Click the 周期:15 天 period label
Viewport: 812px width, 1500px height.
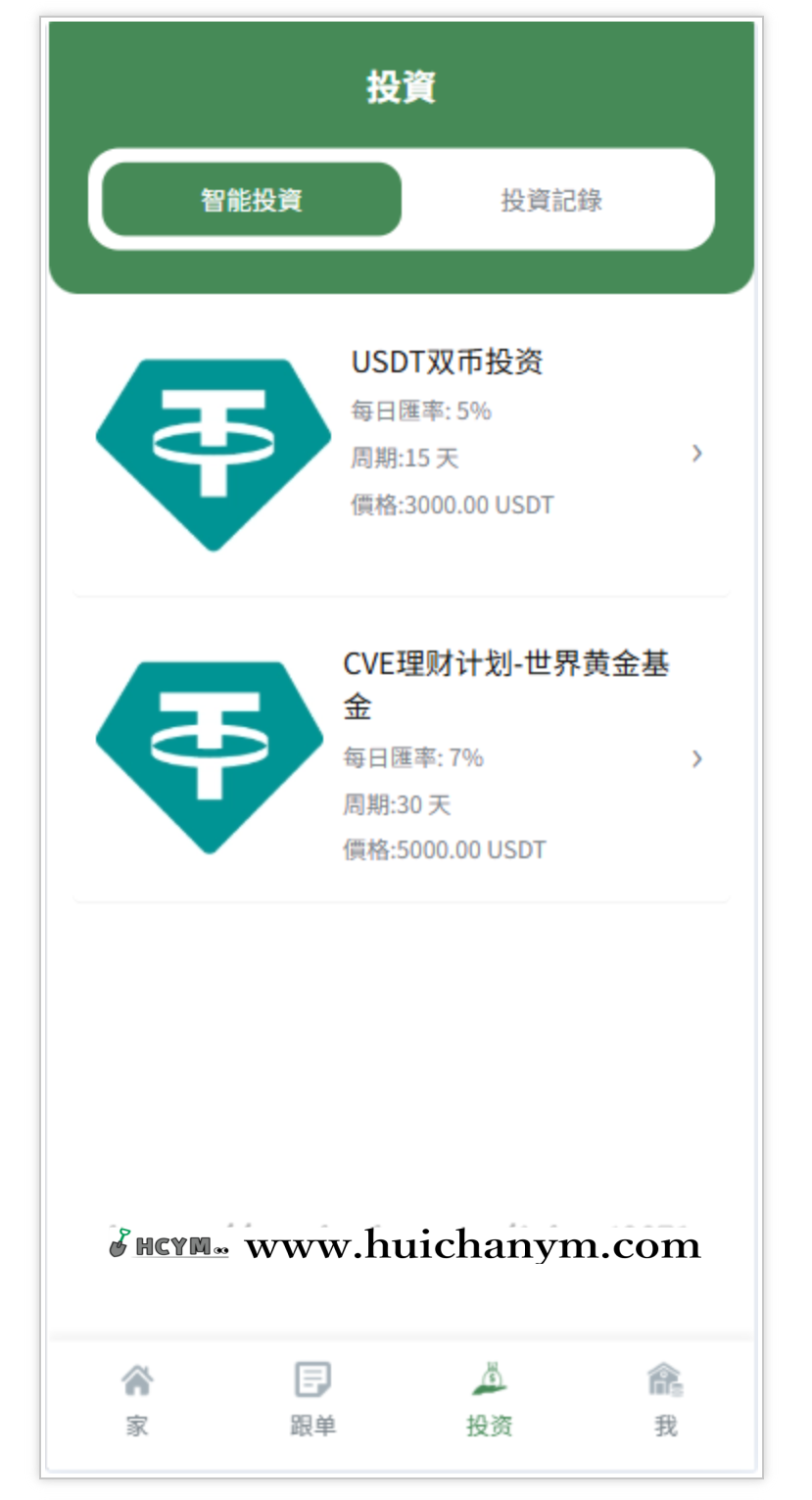tap(403, 457)
